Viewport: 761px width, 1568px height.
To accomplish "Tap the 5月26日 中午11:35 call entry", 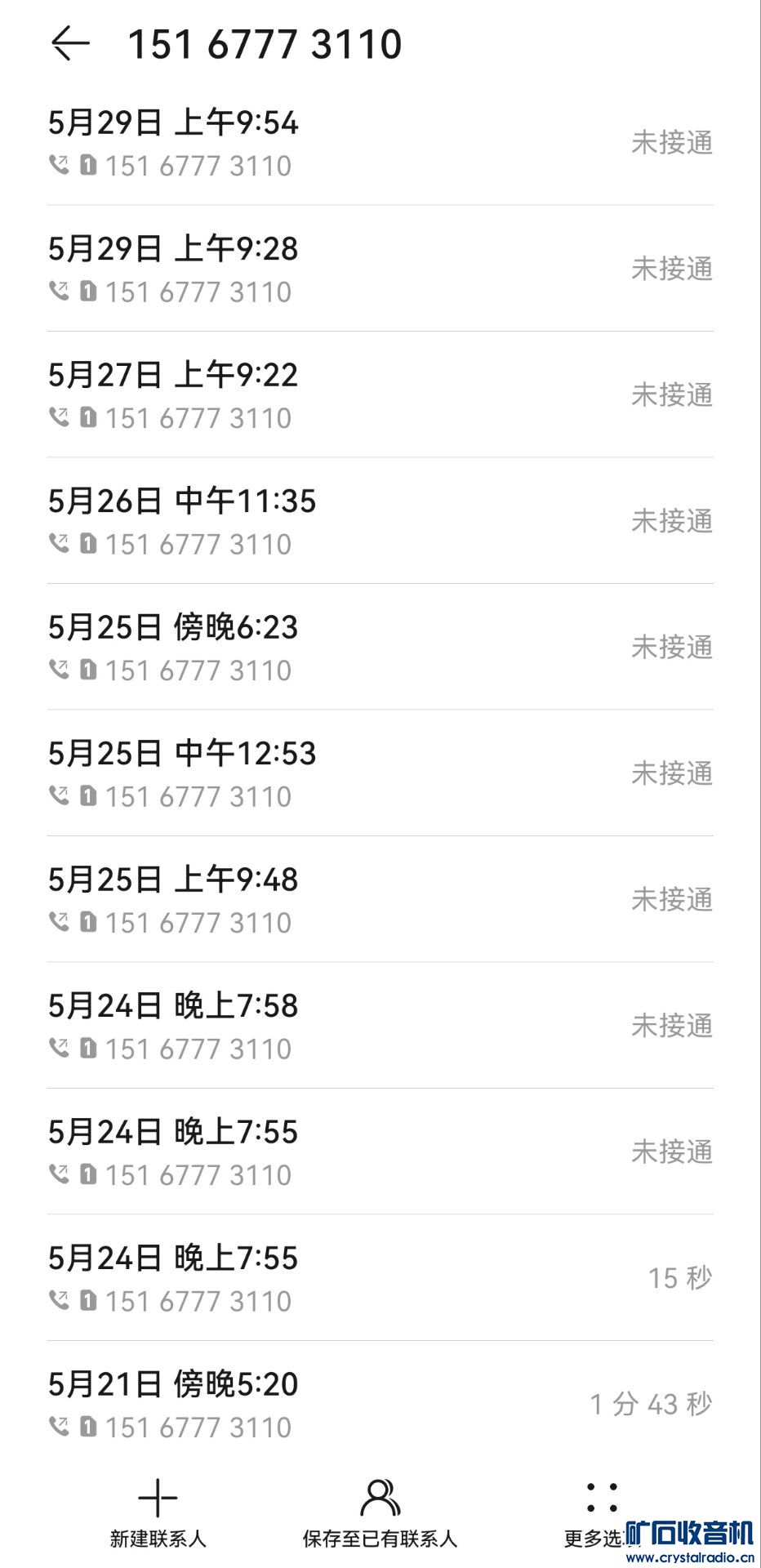I will [380, 521].
